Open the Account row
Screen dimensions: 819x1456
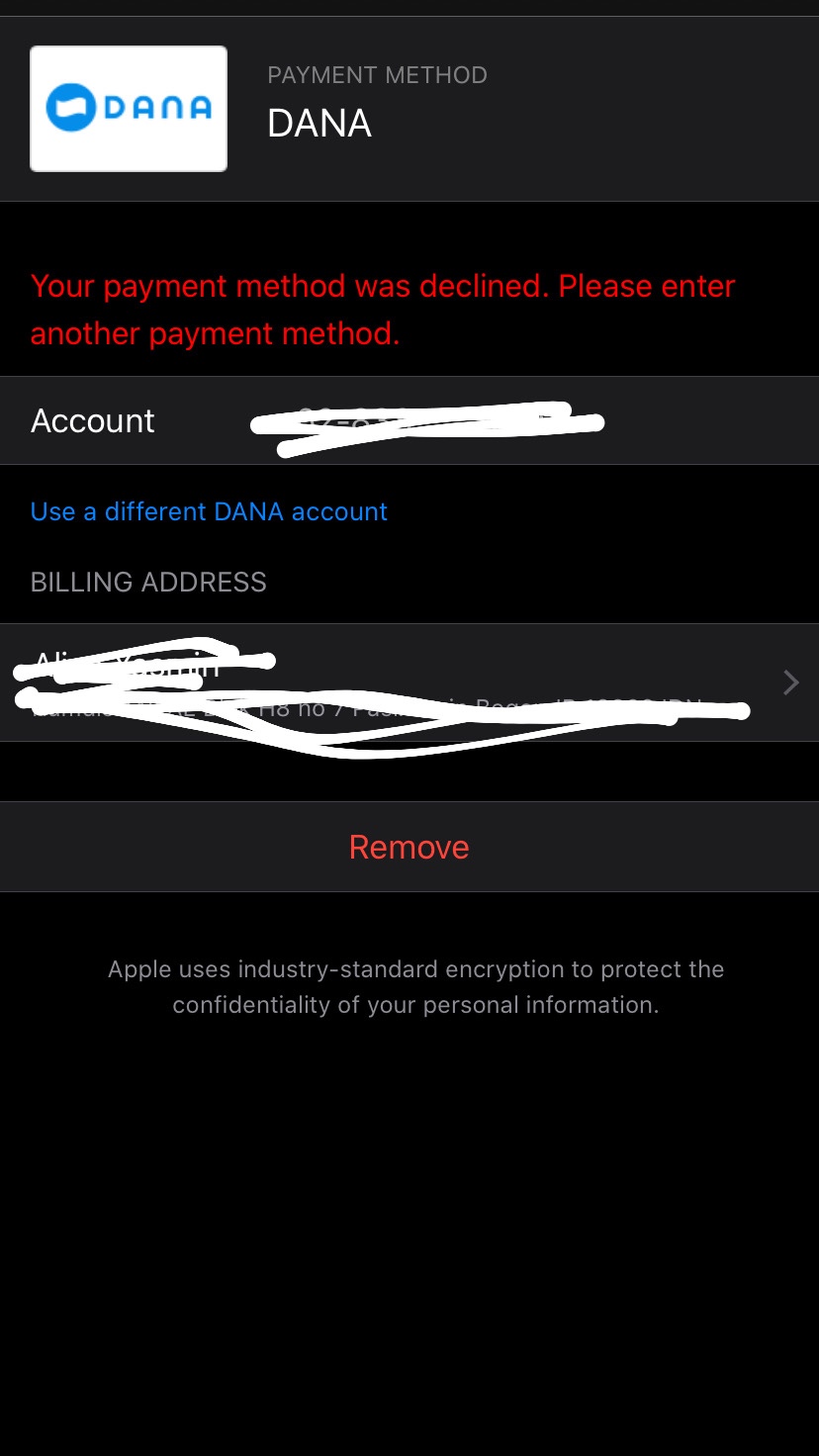409,419
